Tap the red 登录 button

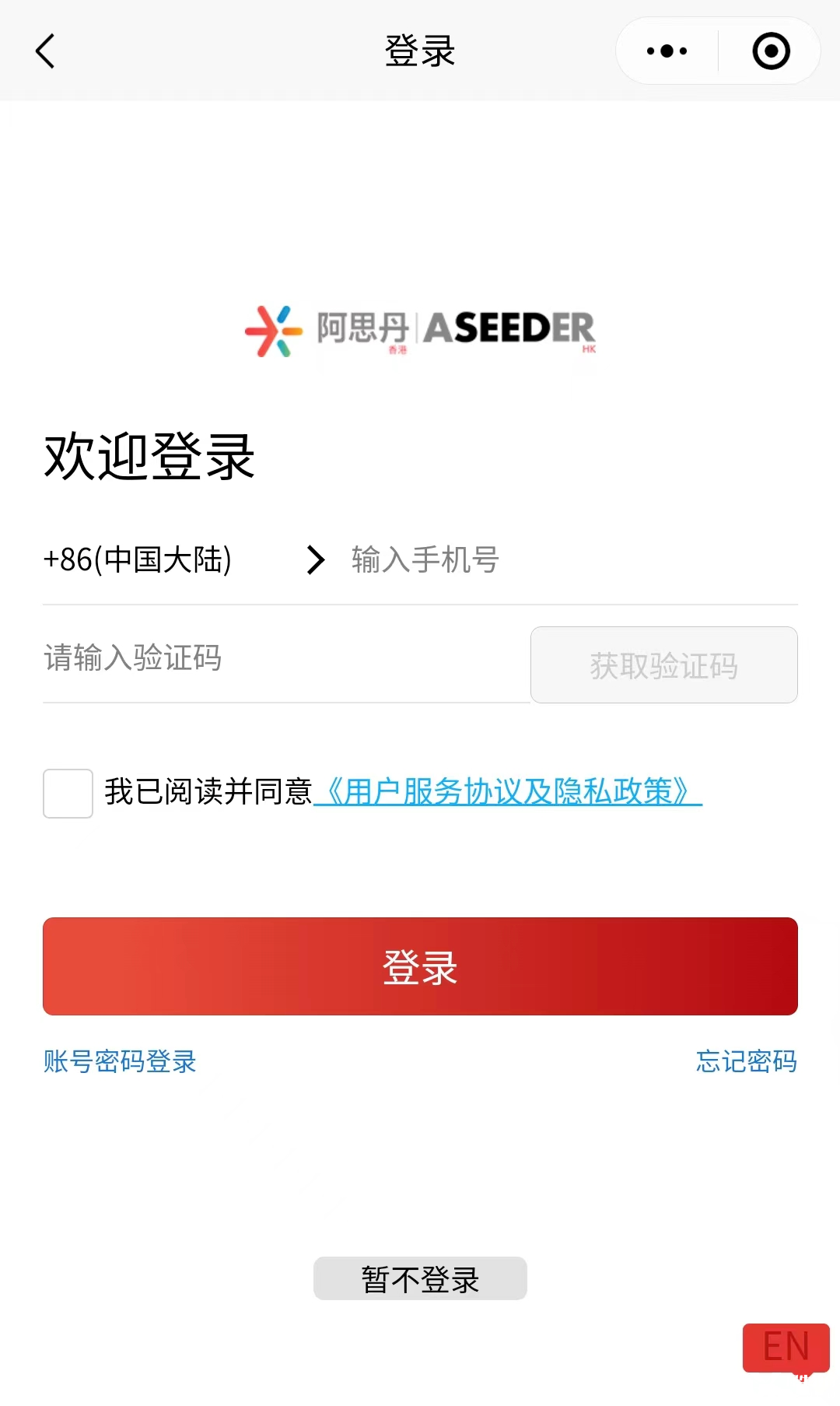click(420, 966)
